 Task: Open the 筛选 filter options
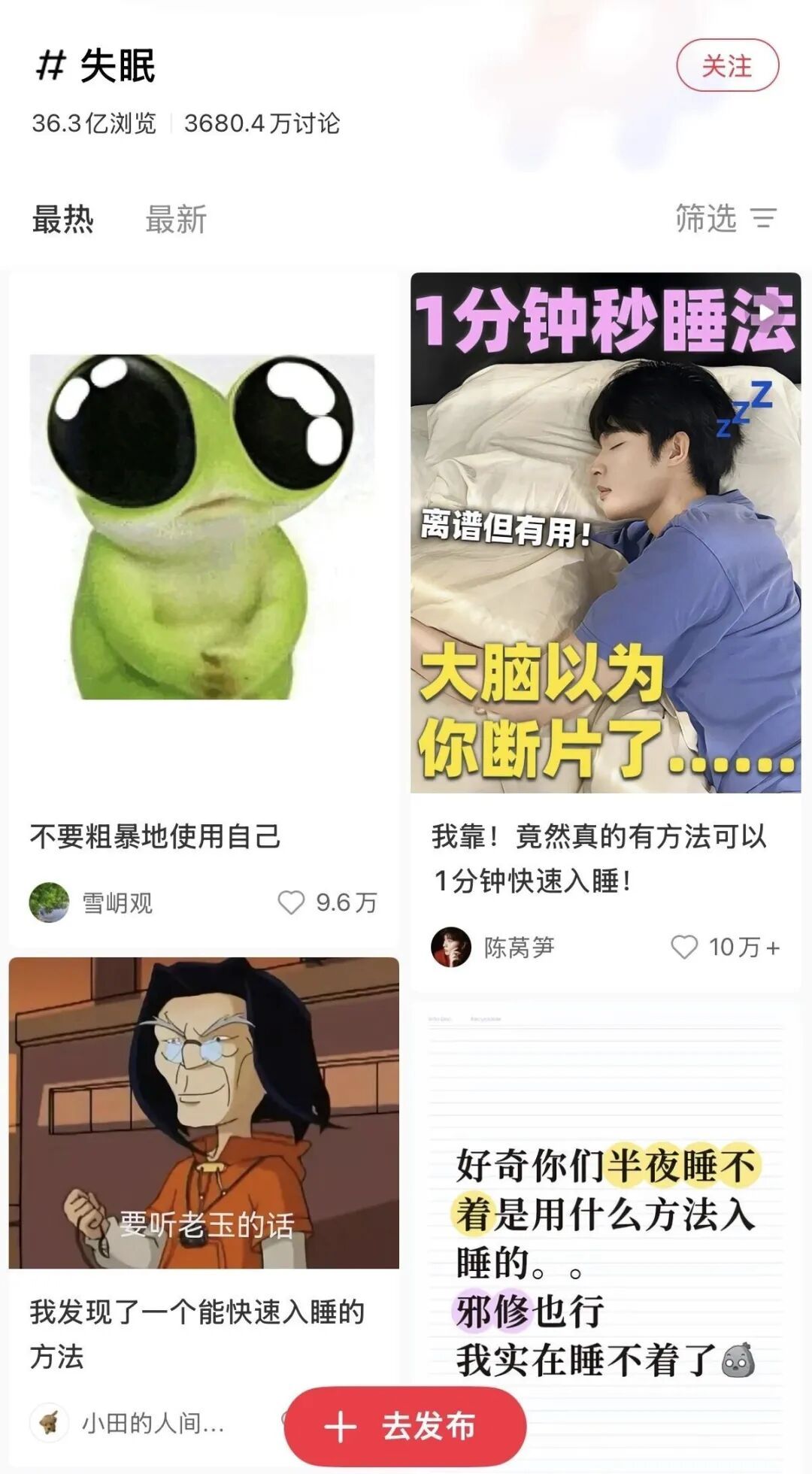pyautogui.click(x=725, y=219)
